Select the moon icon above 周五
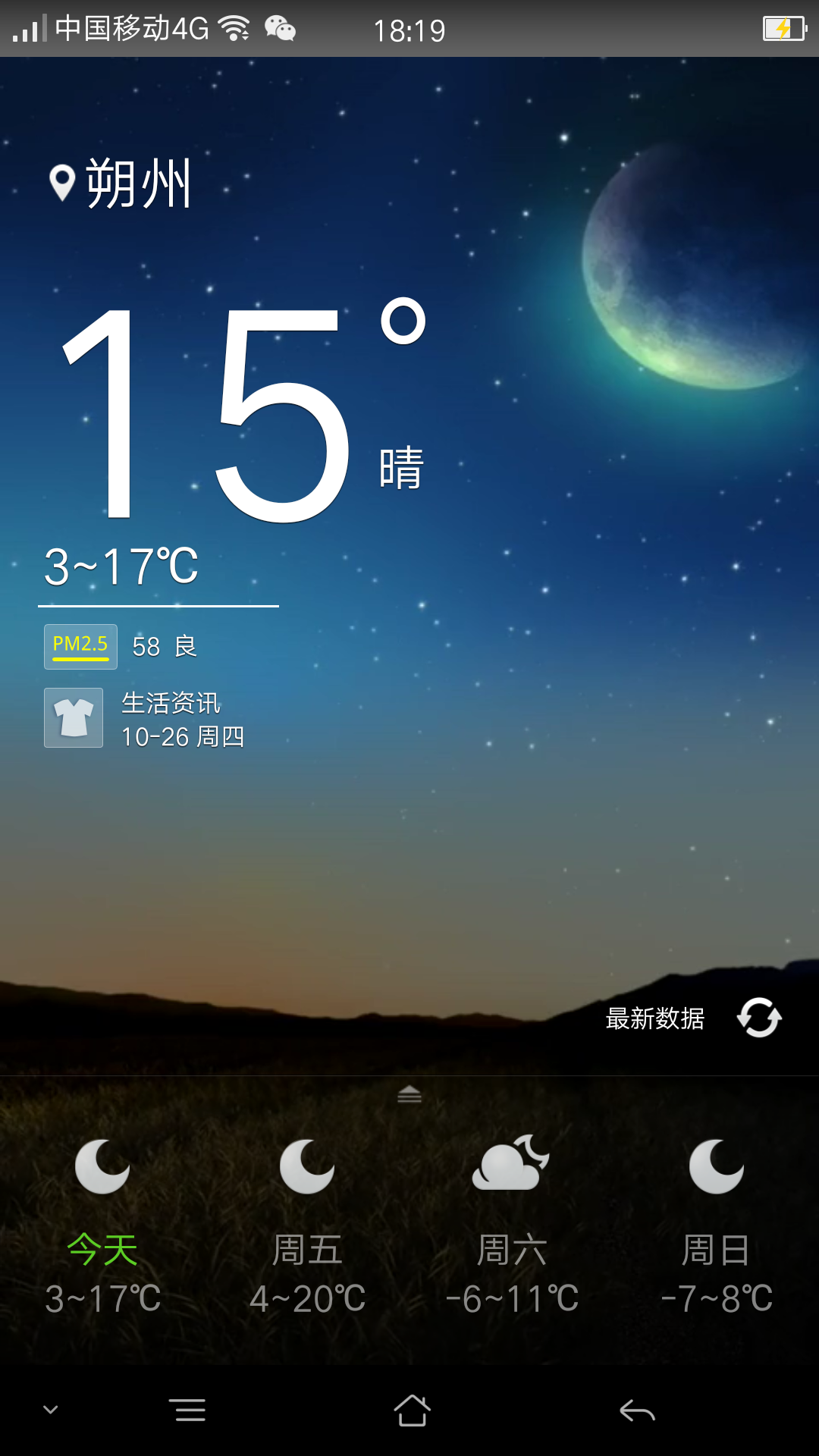The image size is (819, 1456). click(x=306, y=1166)
